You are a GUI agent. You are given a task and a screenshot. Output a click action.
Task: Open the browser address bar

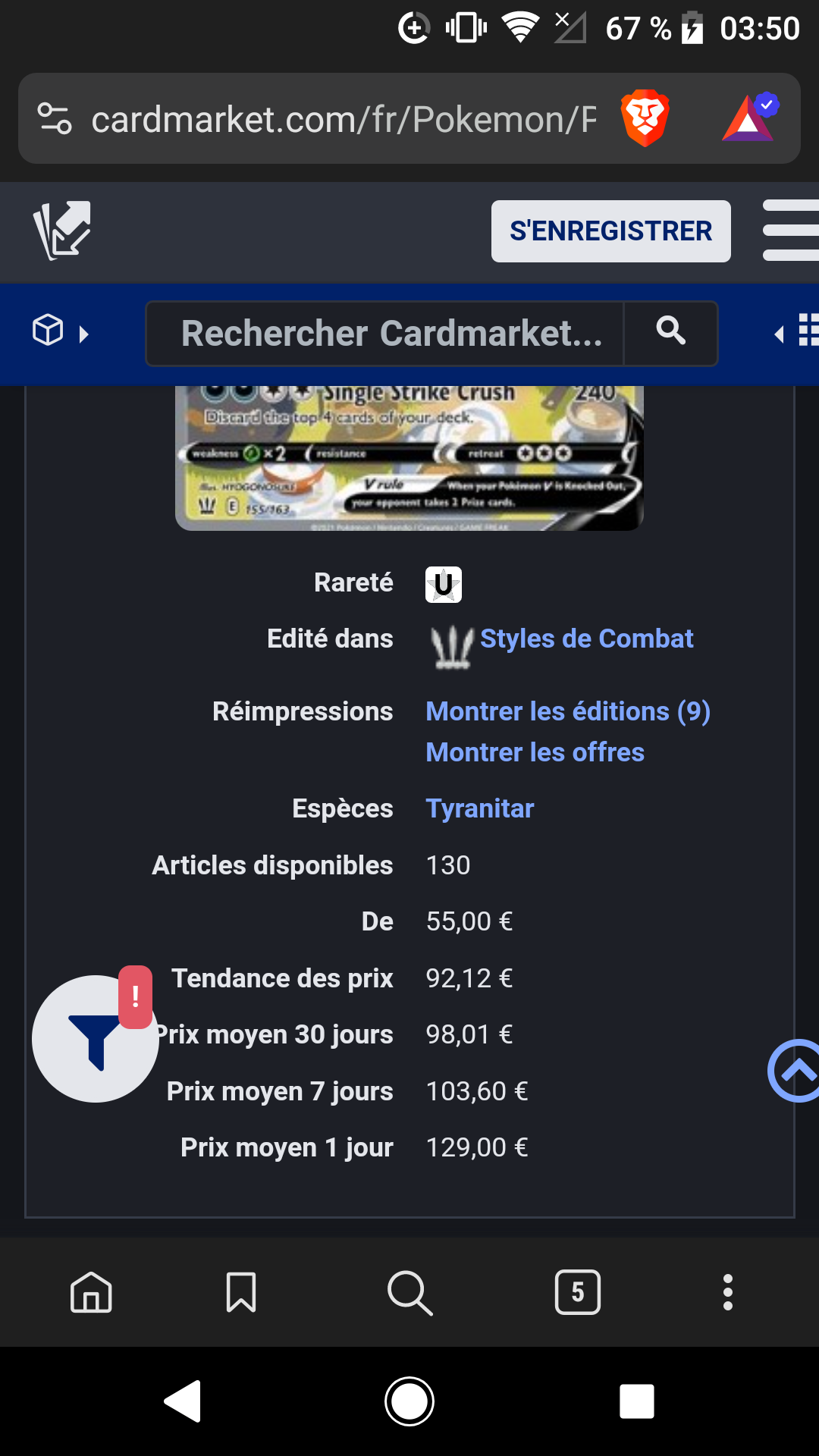tap(344, 119)
